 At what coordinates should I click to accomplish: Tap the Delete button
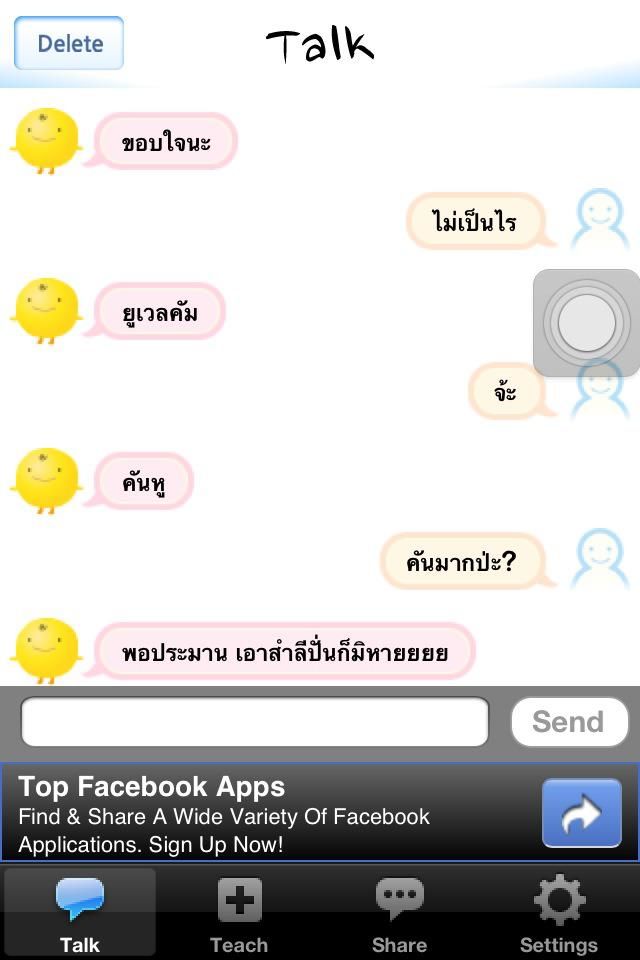[69, 44]
